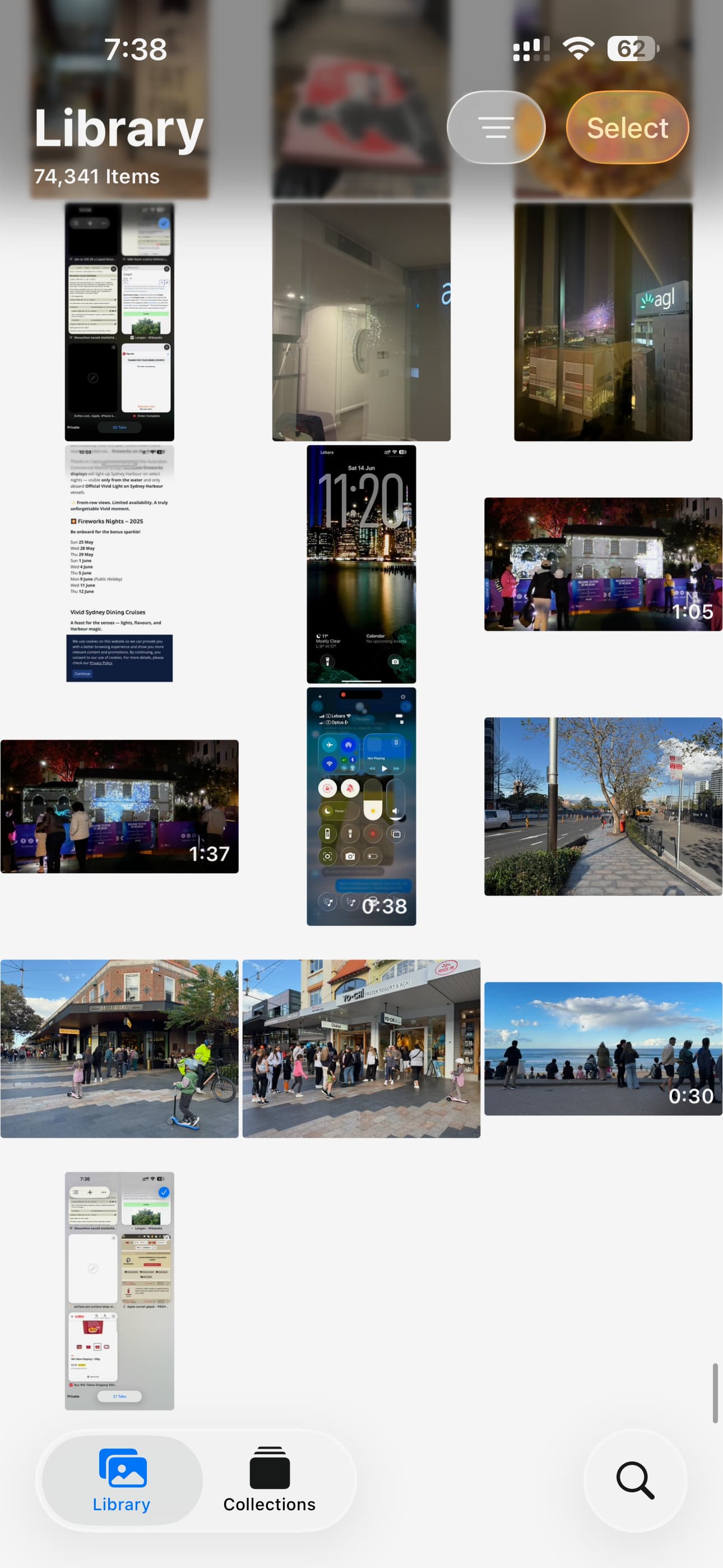This screenshot has width=723, height=1568.
Task: Open the sort and filter options
Action: pos(496,128)
